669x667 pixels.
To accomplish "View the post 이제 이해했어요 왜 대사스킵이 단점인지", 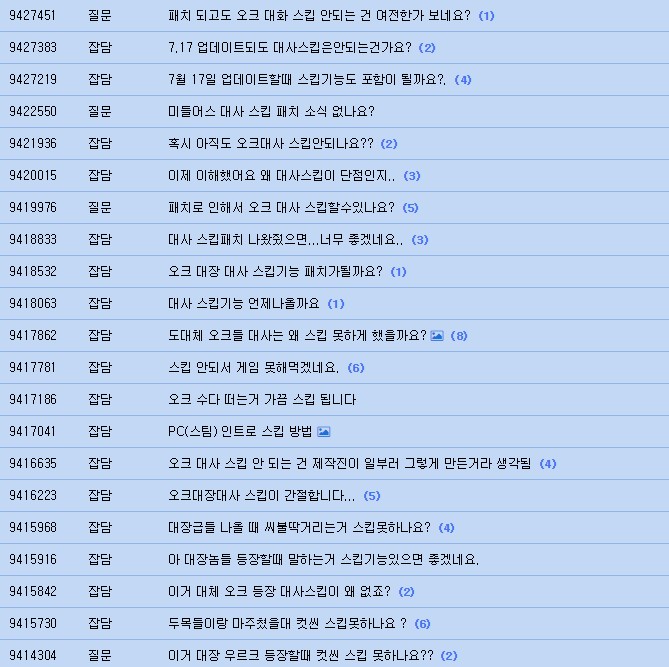I will [x=281, y=176].
